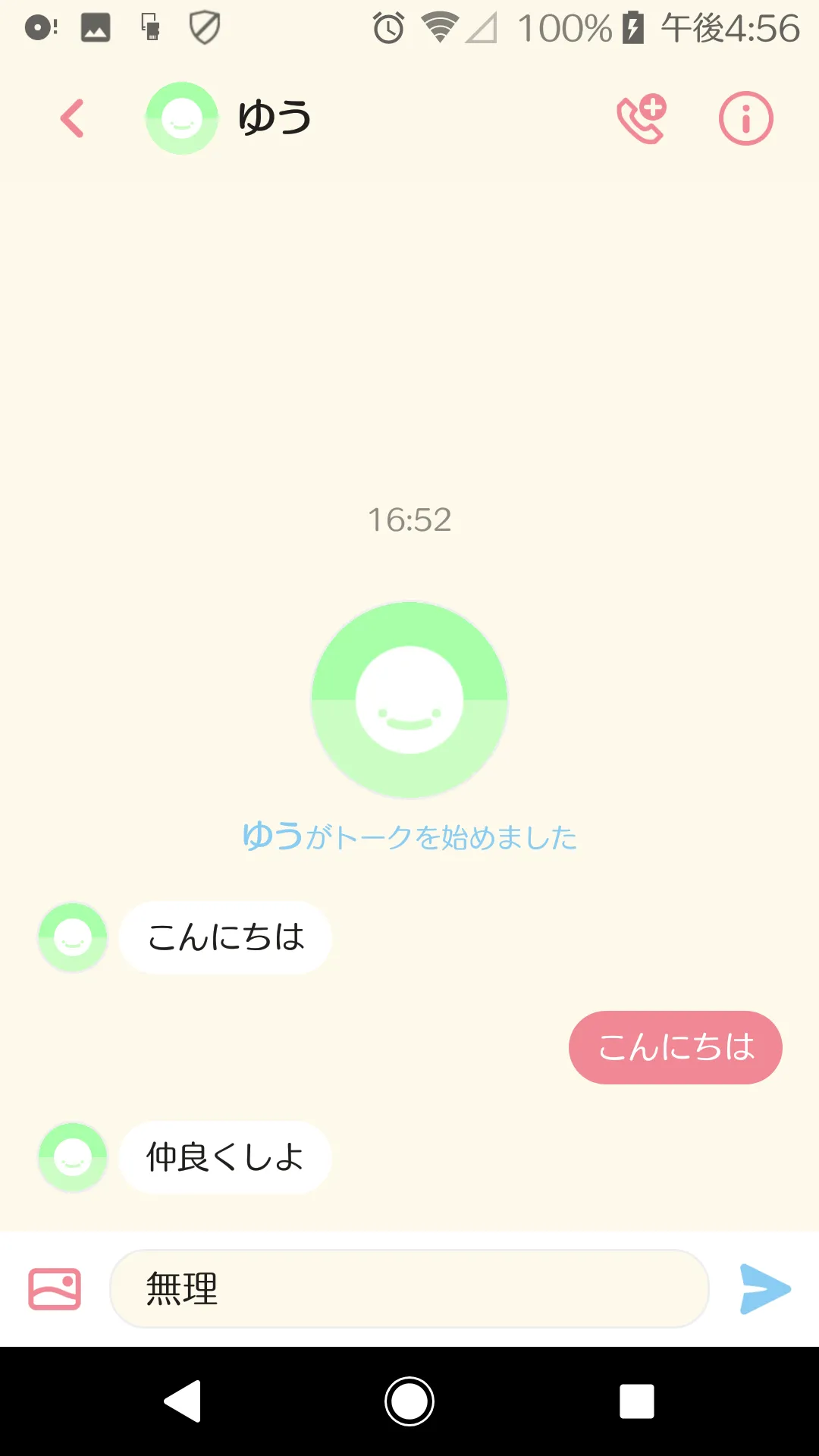The width and height of the screenshot is (819, 1456).
Task: Tap the avatar beside the 仲良くしよ message
Action: tap(73, 1157)
